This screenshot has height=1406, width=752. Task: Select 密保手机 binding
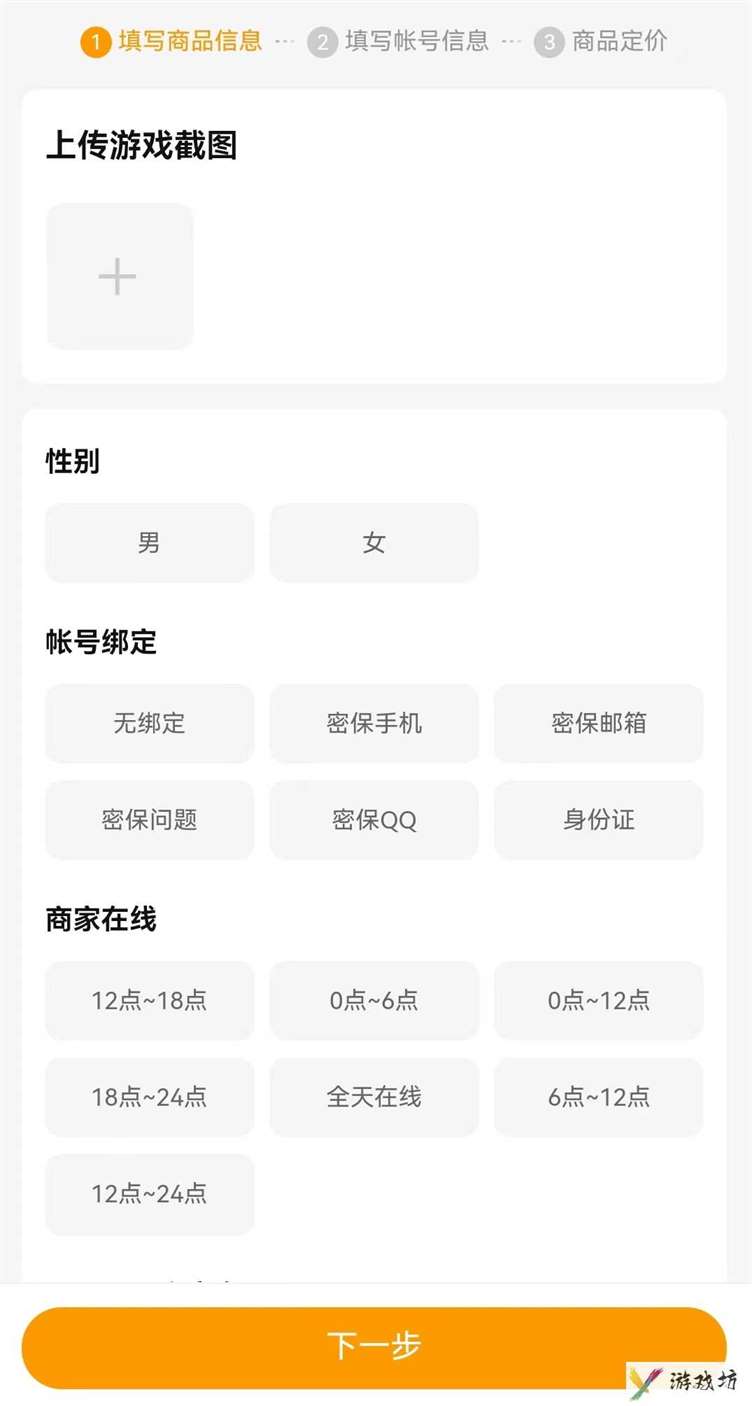tap(374, 724)
